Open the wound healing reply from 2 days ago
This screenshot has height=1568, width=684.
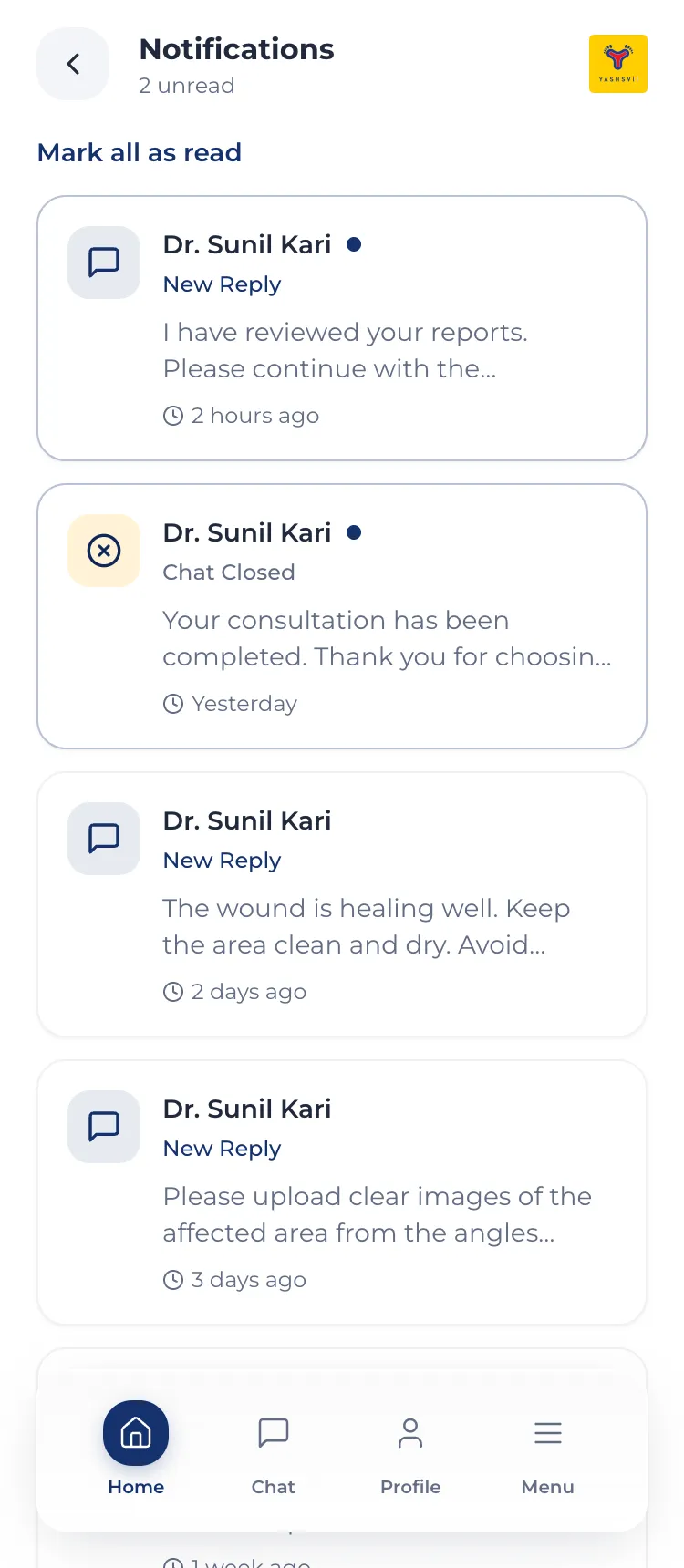point(342,904)
